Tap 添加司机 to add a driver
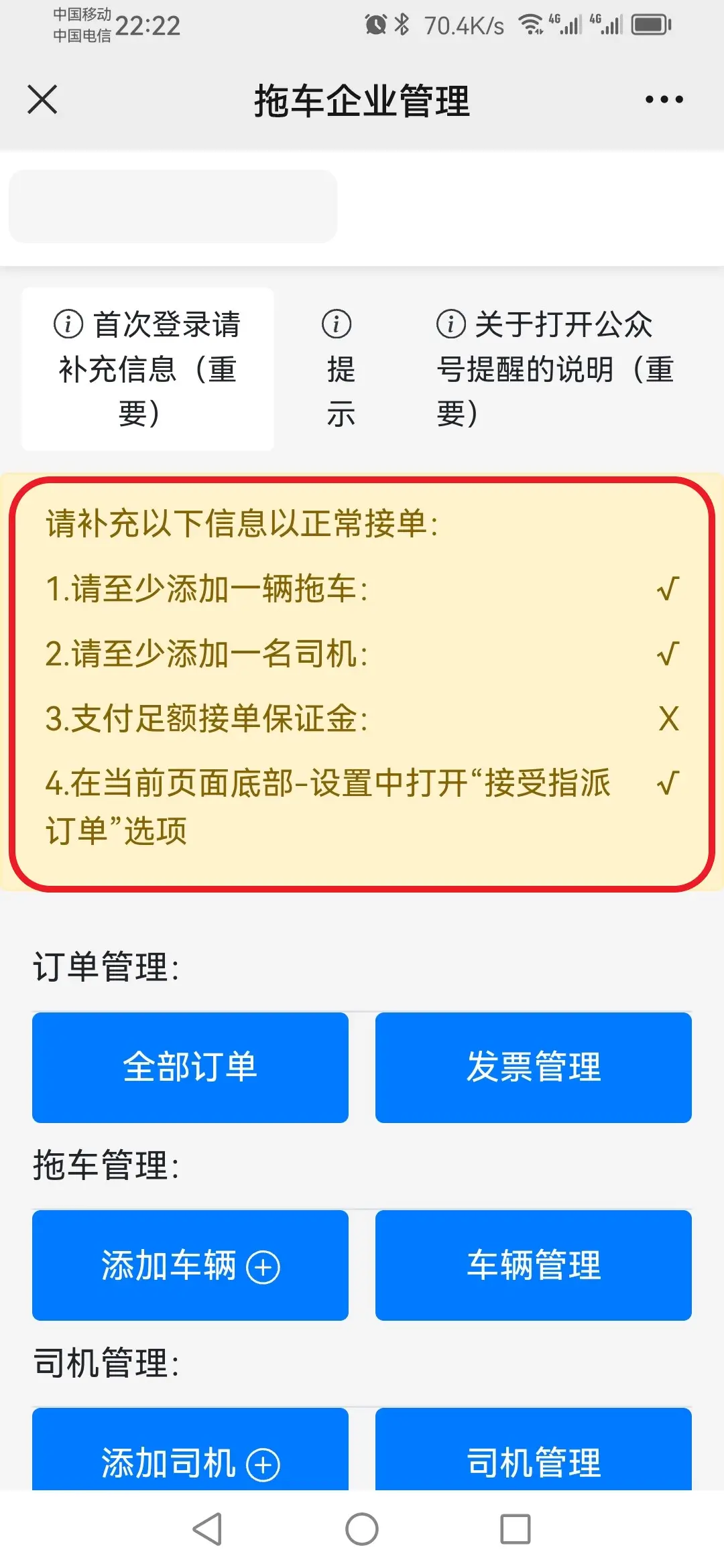The image size is (724, 1568). 190,1455
